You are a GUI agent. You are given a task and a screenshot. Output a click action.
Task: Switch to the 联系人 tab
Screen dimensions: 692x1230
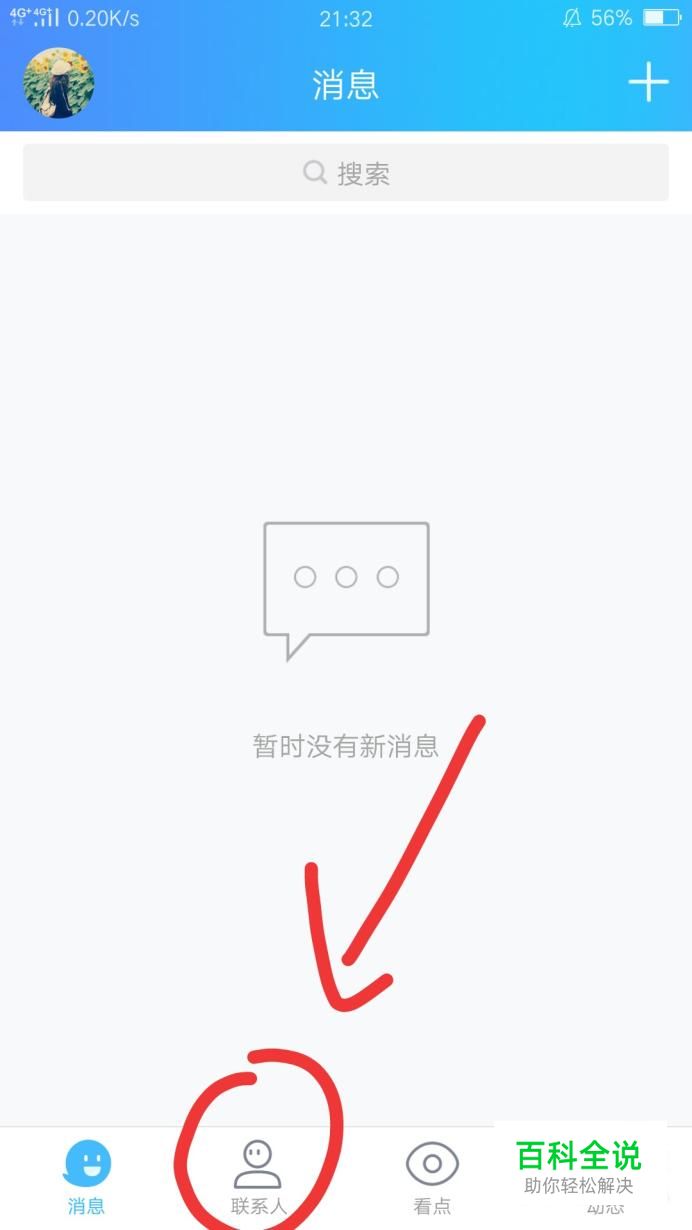click(x=258, y=1177)
